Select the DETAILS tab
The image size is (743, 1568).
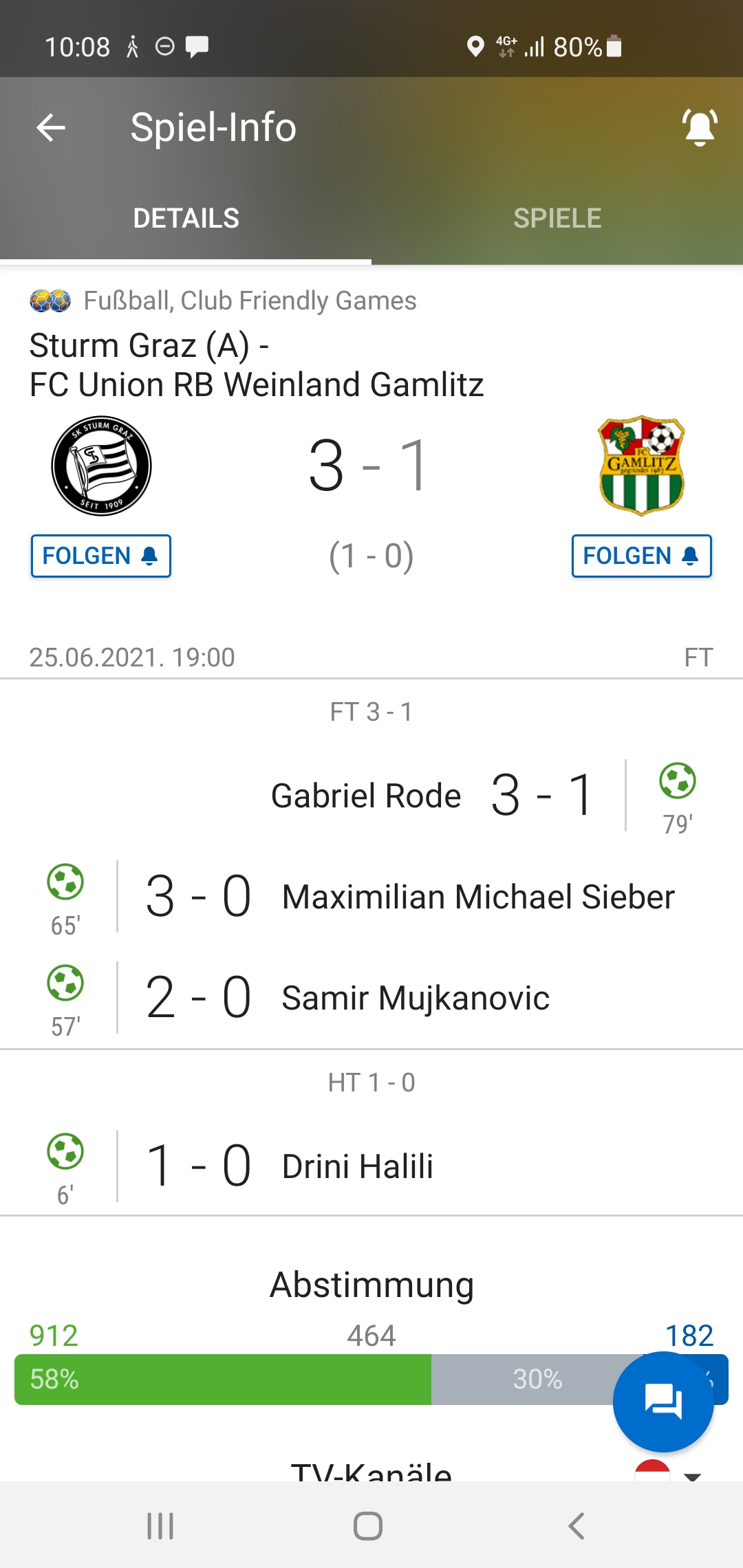pos(186,219)
